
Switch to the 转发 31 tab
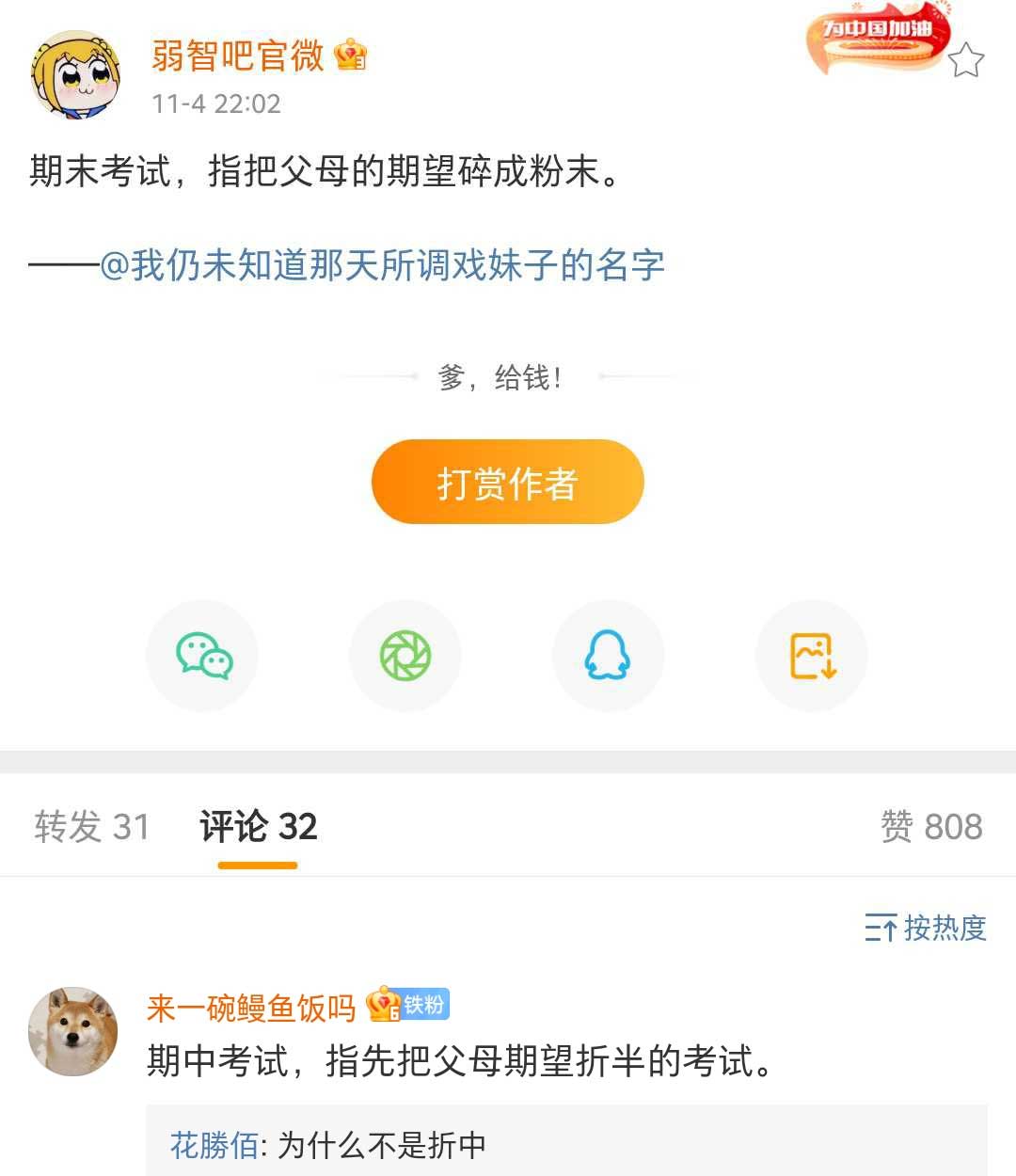tap(92, 827)
